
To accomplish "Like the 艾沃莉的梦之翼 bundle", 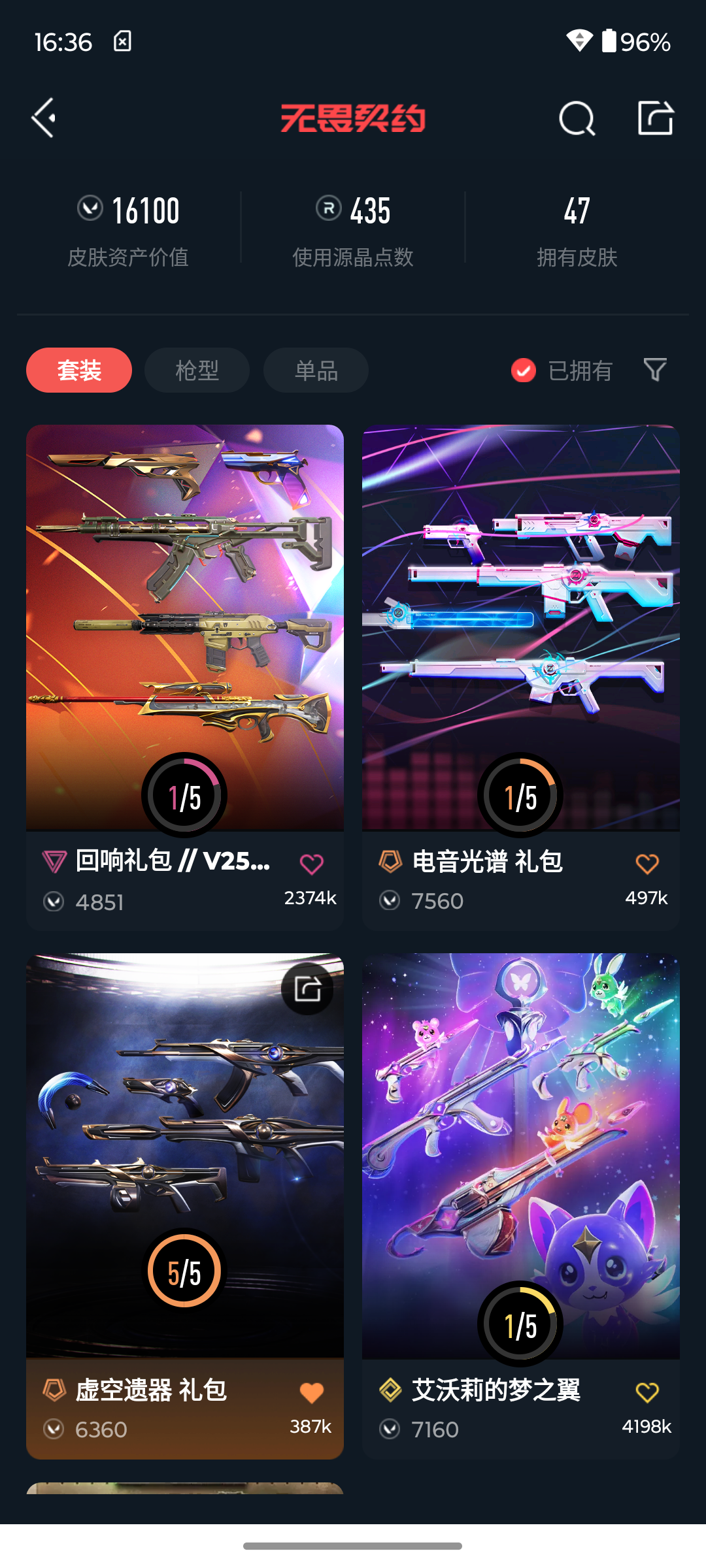I will pyautogui.click(x=647, y=1393).
